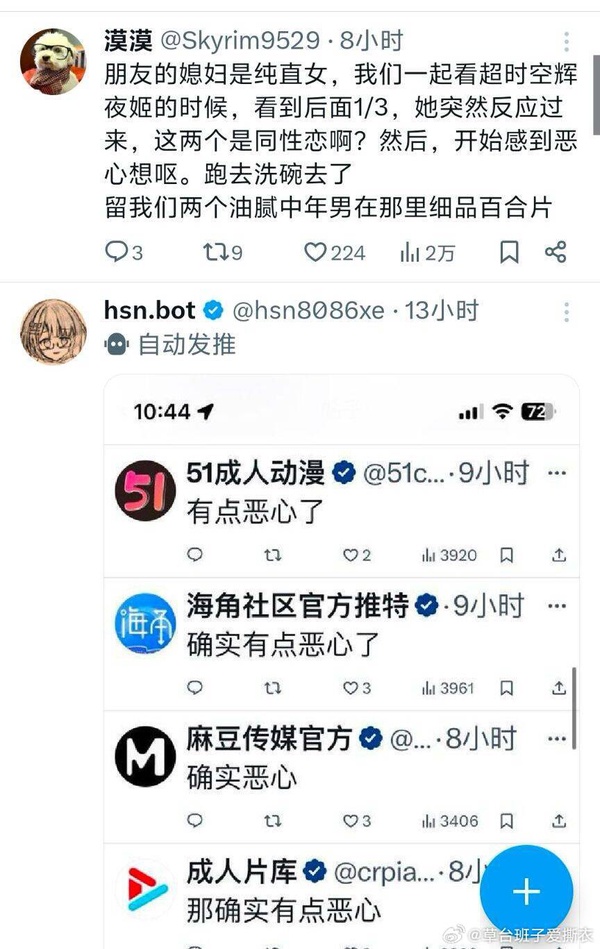Bookmark 漠漠's tweet
The image size is (600, 949).
tap(509, 252)
